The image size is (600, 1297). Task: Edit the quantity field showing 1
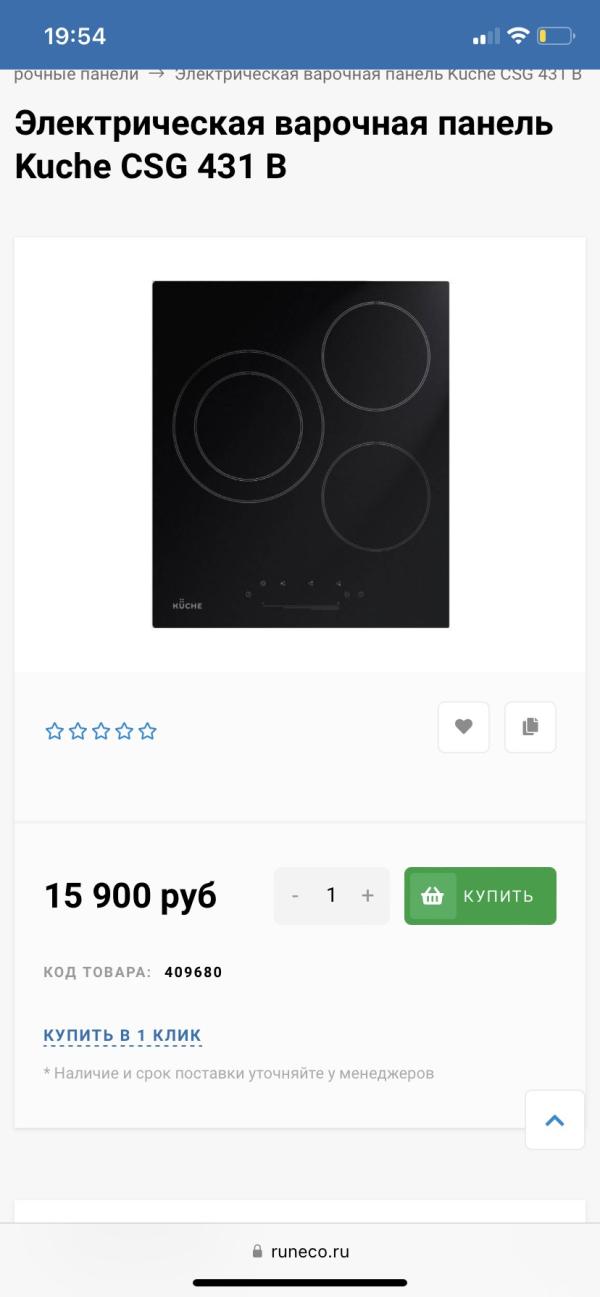click(331, 896)
